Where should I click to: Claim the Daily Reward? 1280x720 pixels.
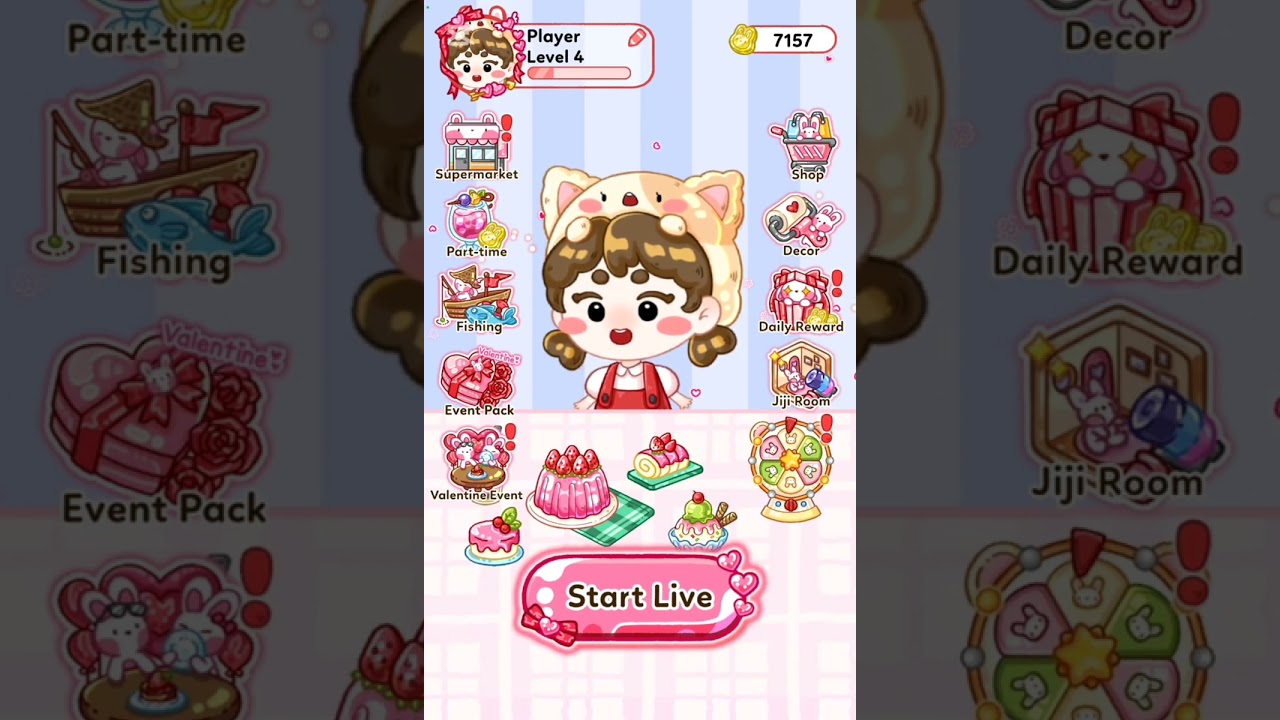click(x=800, y=297)
